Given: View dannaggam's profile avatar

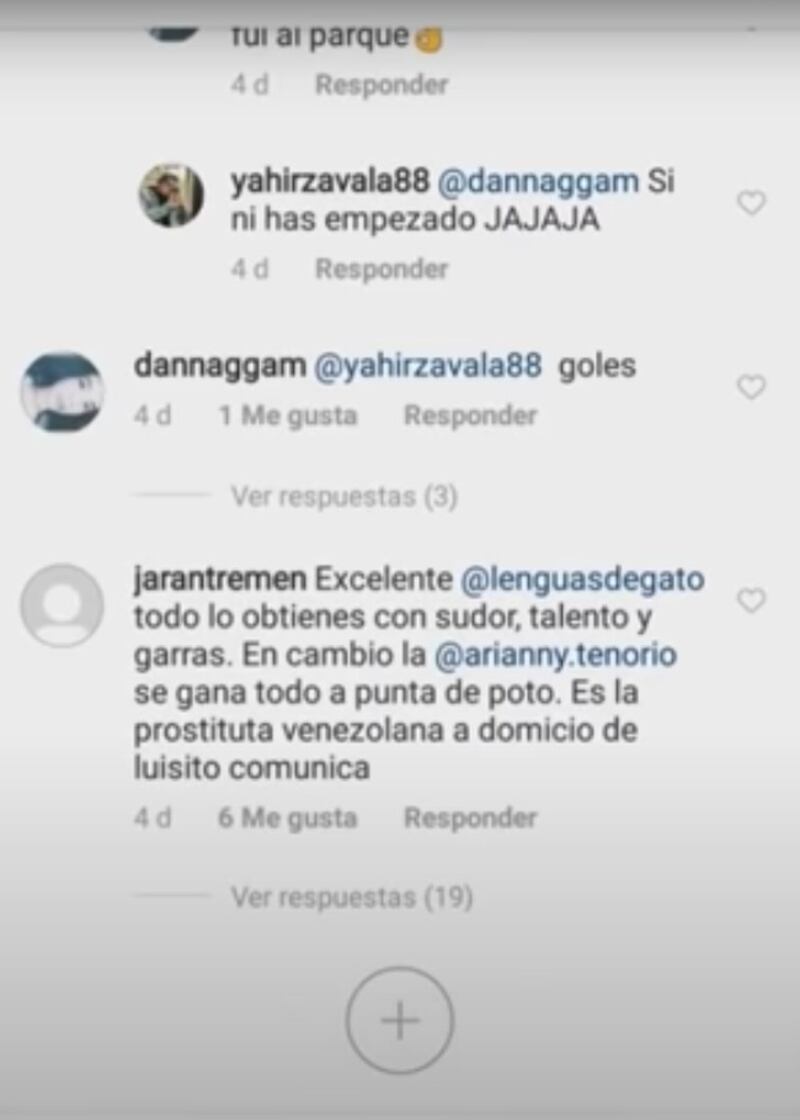Looking at the screenshot, I should [x=62, y=392].
